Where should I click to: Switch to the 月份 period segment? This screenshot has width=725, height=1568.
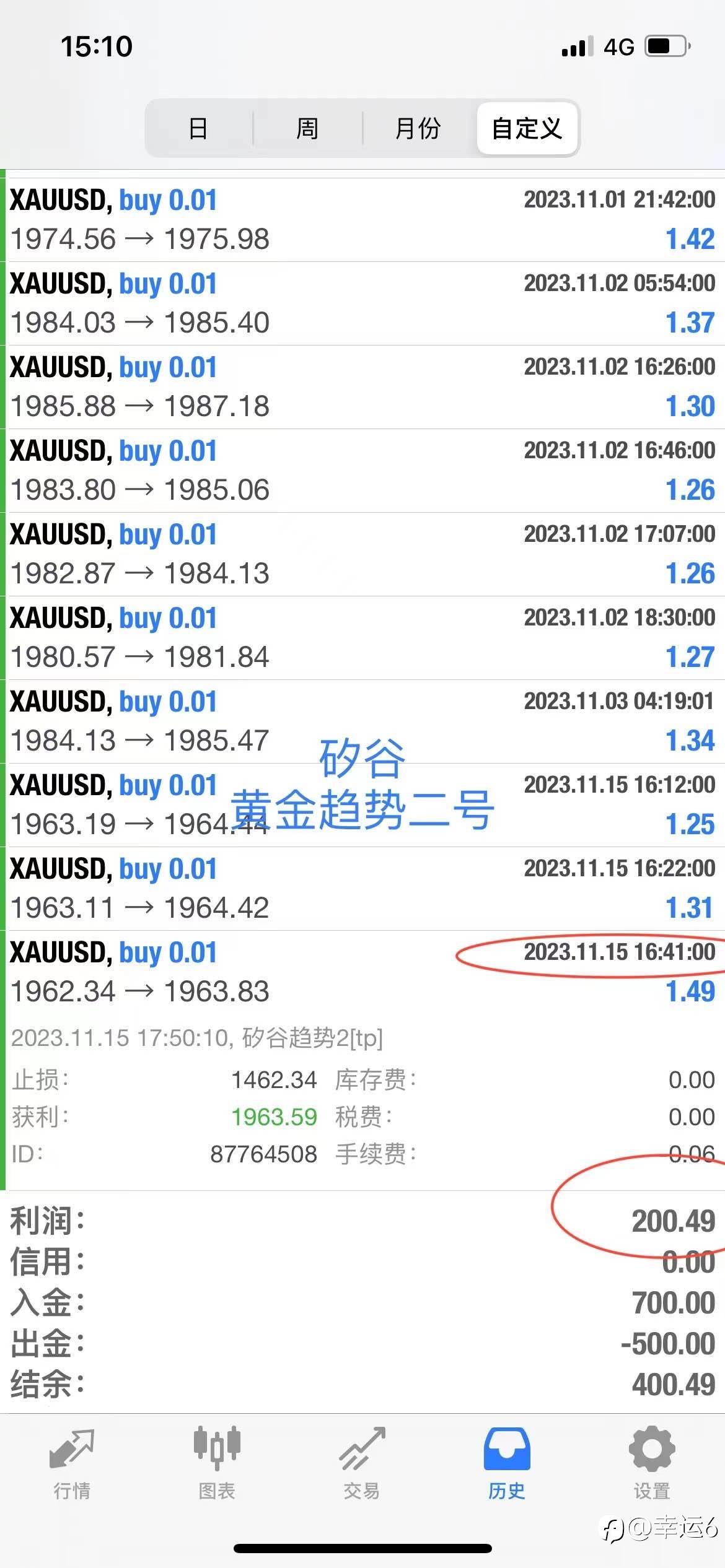(418, 128)
